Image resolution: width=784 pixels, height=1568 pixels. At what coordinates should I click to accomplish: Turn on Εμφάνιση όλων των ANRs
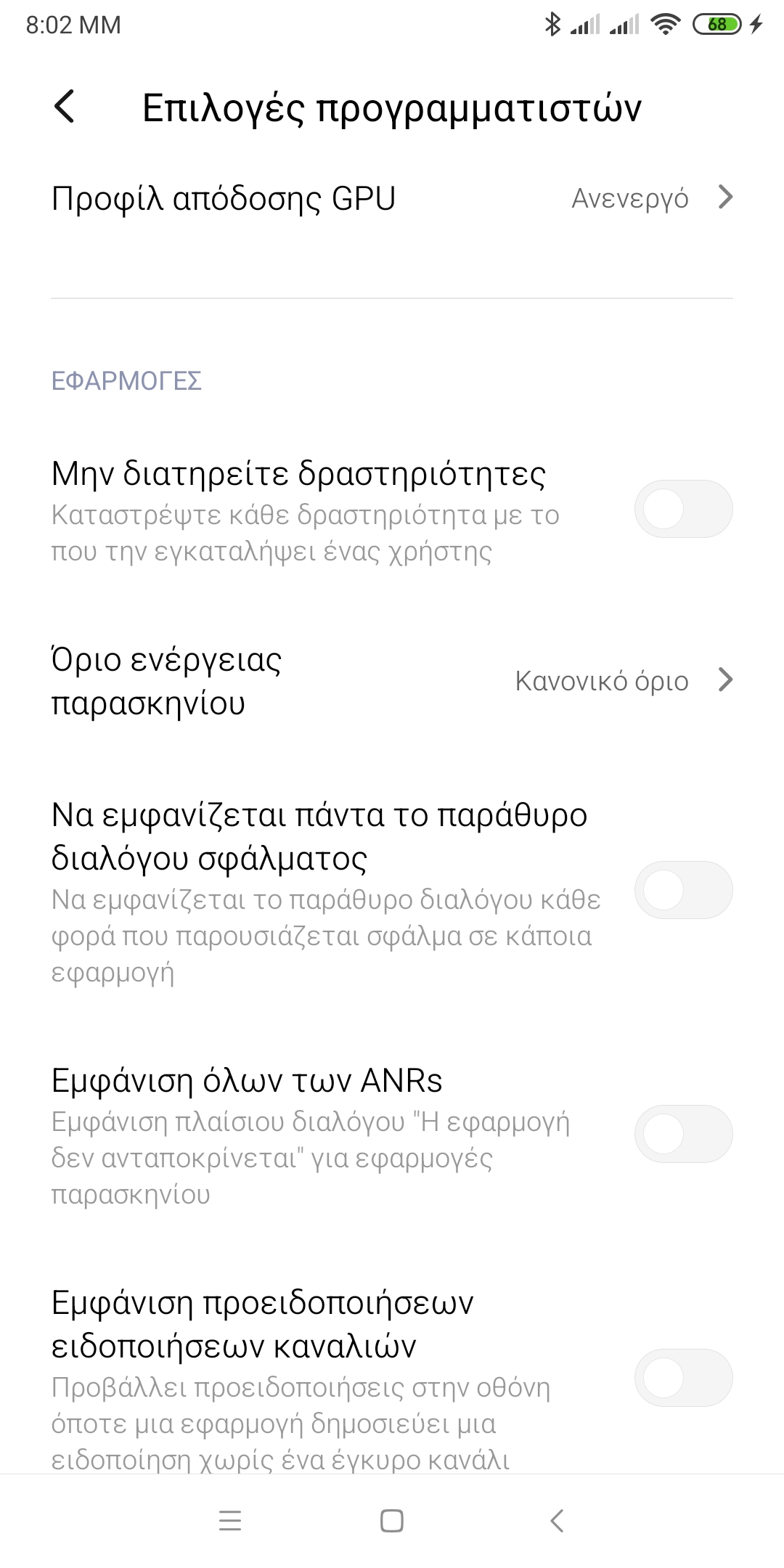click(x=683, y=1134)
